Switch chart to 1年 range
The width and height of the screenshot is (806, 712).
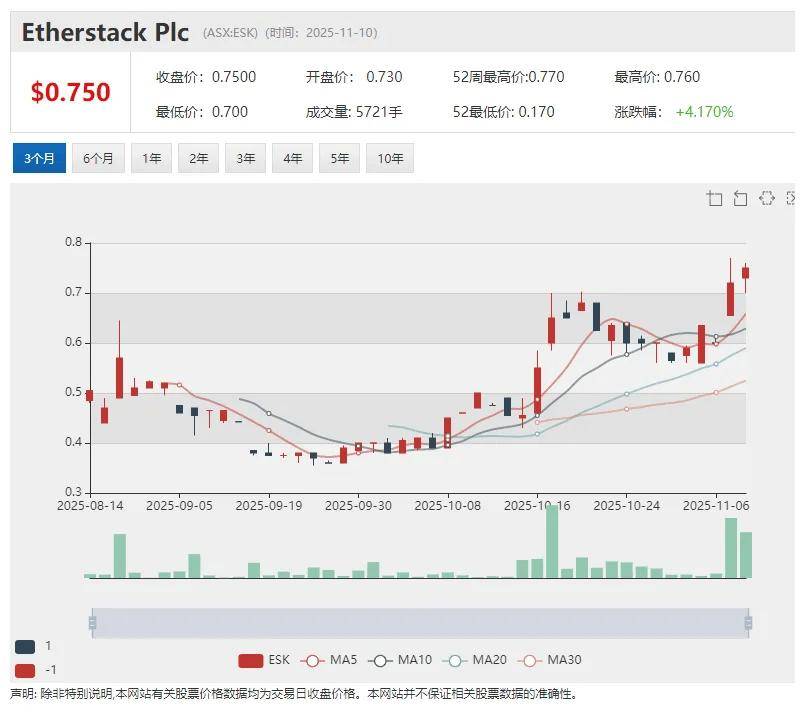151,158
